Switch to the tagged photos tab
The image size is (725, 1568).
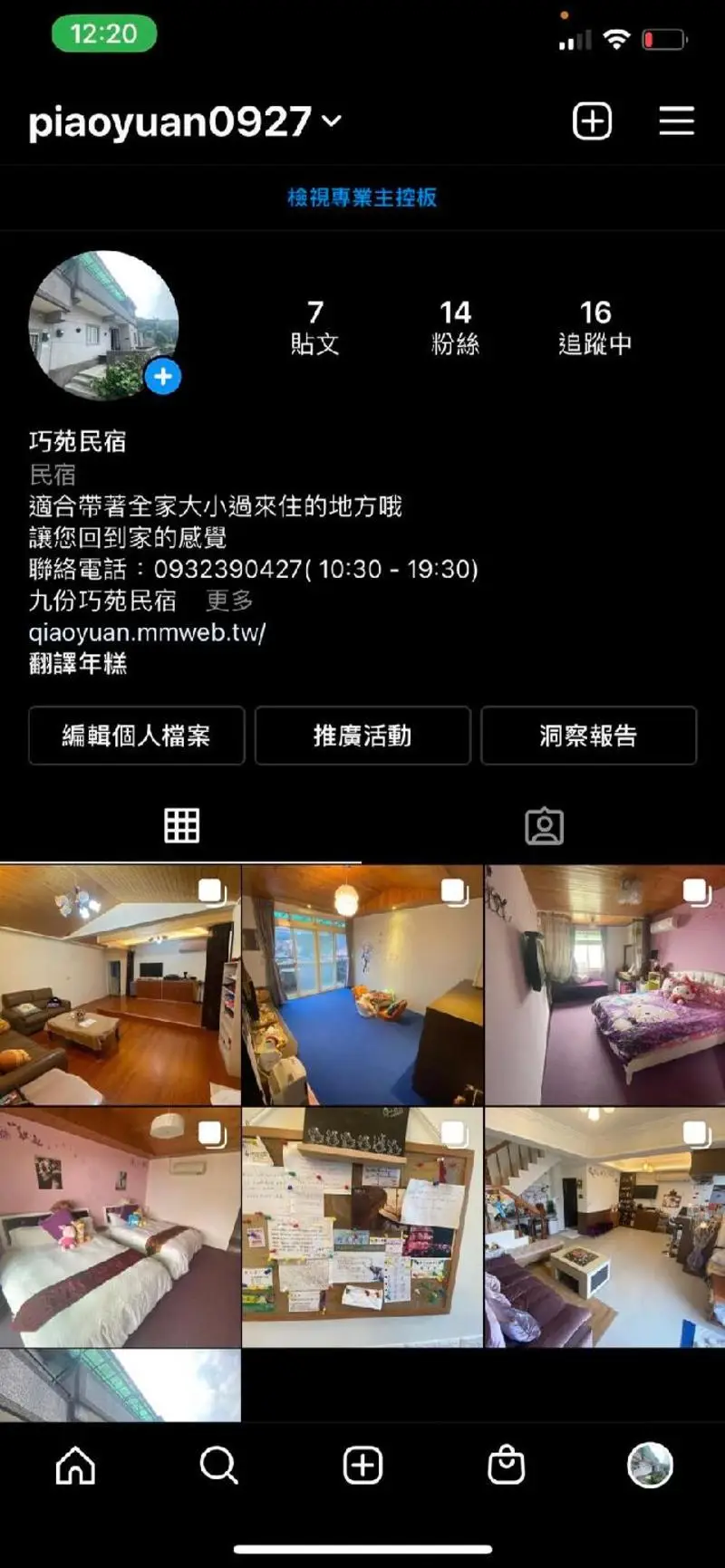[544, 826]
